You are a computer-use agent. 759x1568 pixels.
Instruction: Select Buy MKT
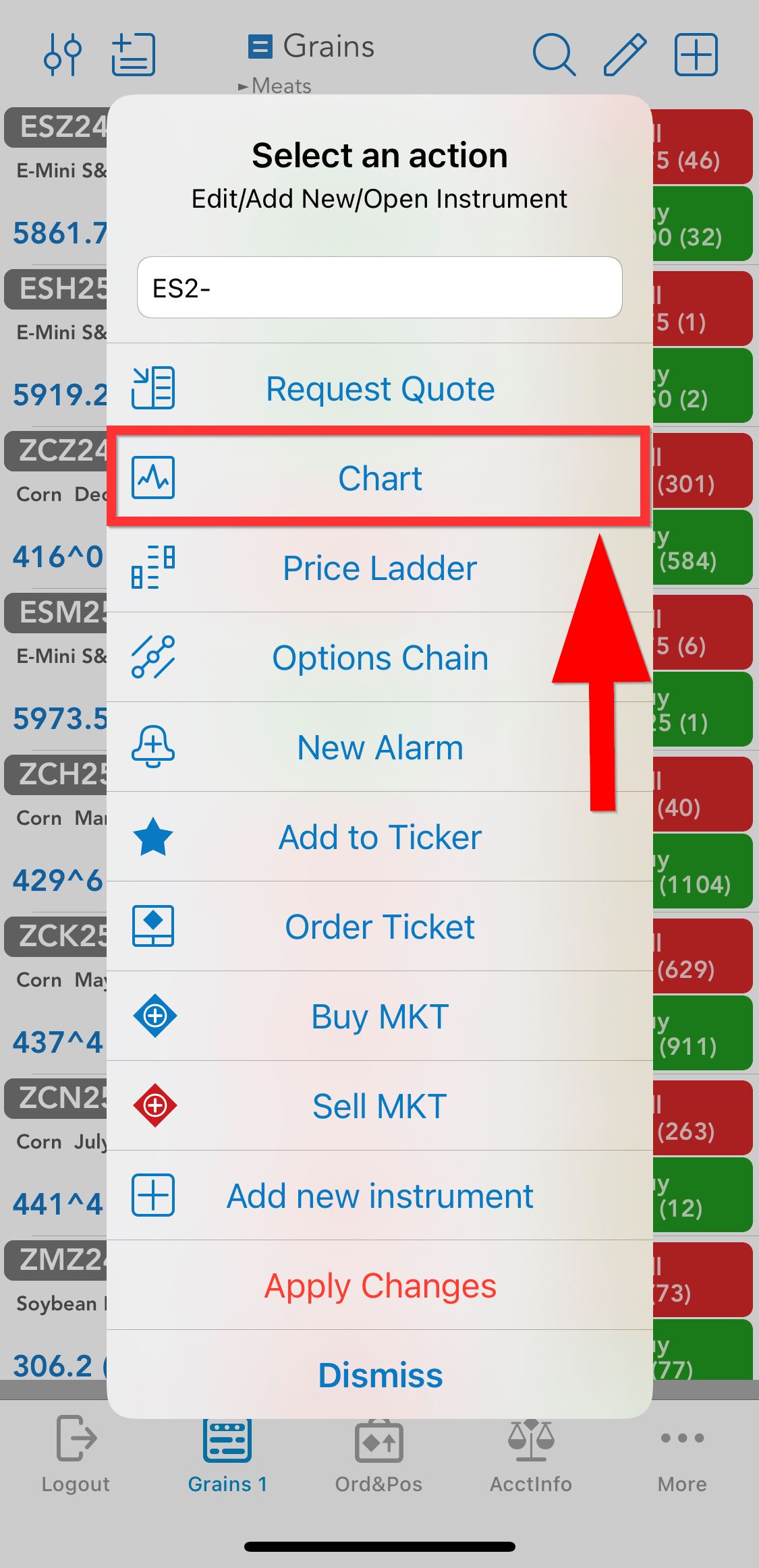tap(379, 1016)
